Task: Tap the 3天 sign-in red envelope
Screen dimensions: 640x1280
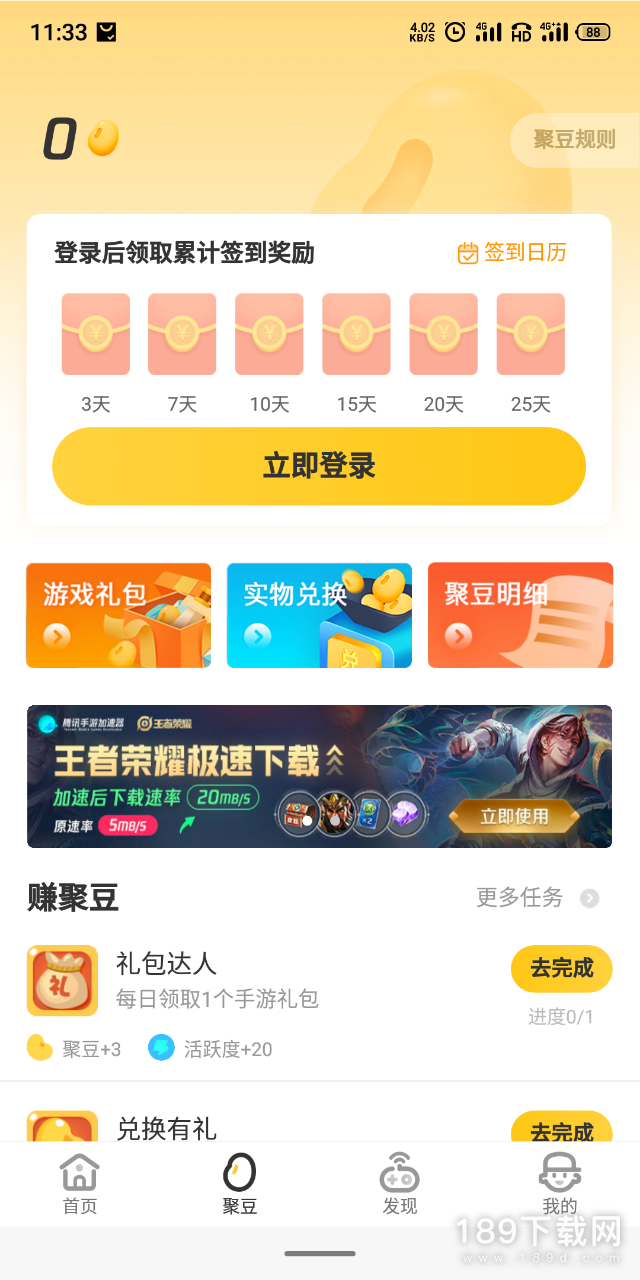Action: [x=96, y=334]
